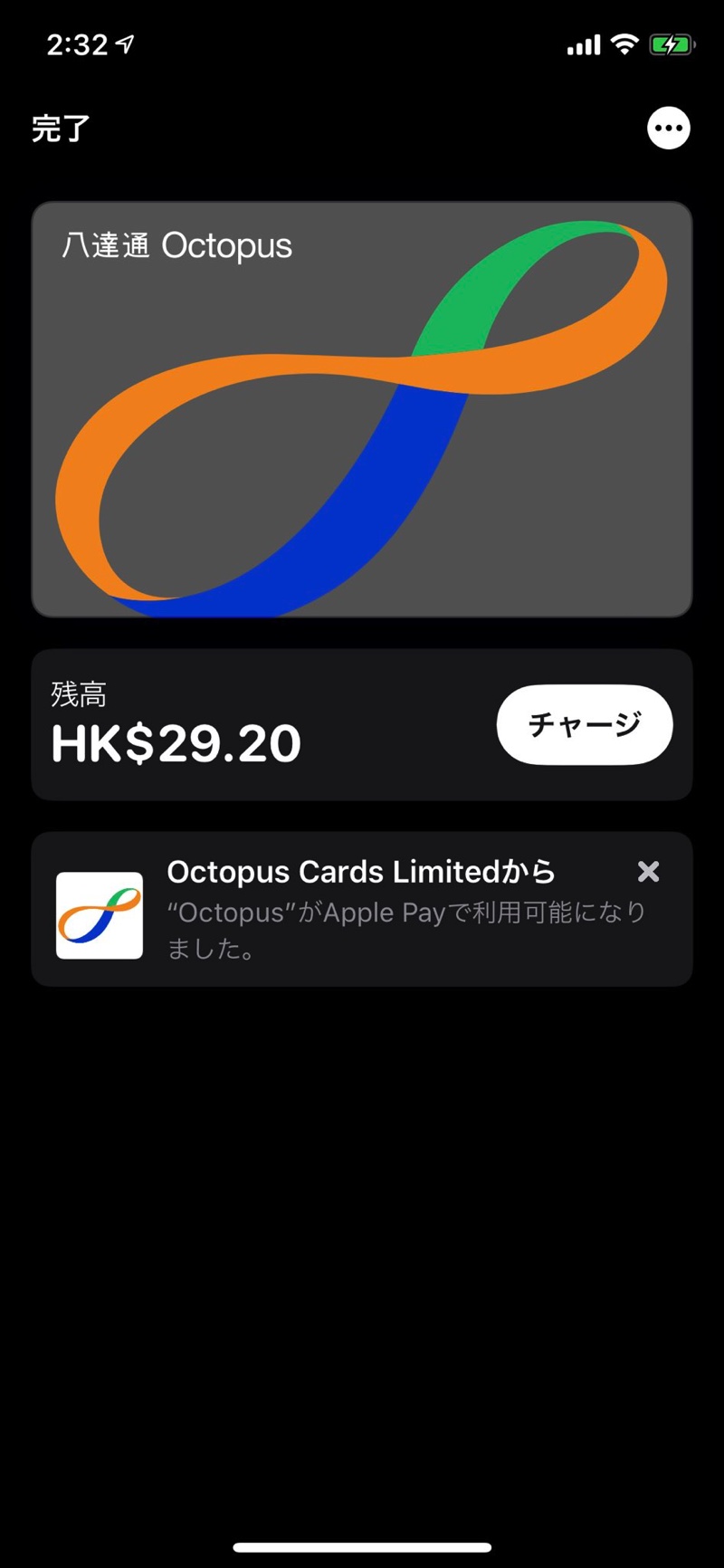This screenshot has height=1568, width=724.
Task: Open the three-dot more options menu
Action: click(669, 129)
